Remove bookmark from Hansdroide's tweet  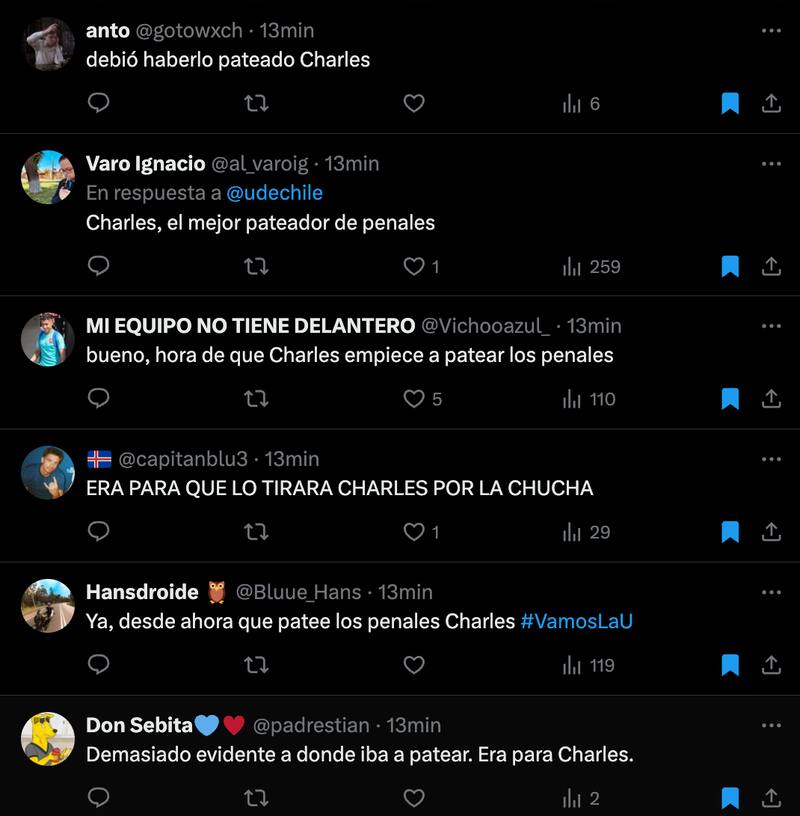tap(730, 665)
